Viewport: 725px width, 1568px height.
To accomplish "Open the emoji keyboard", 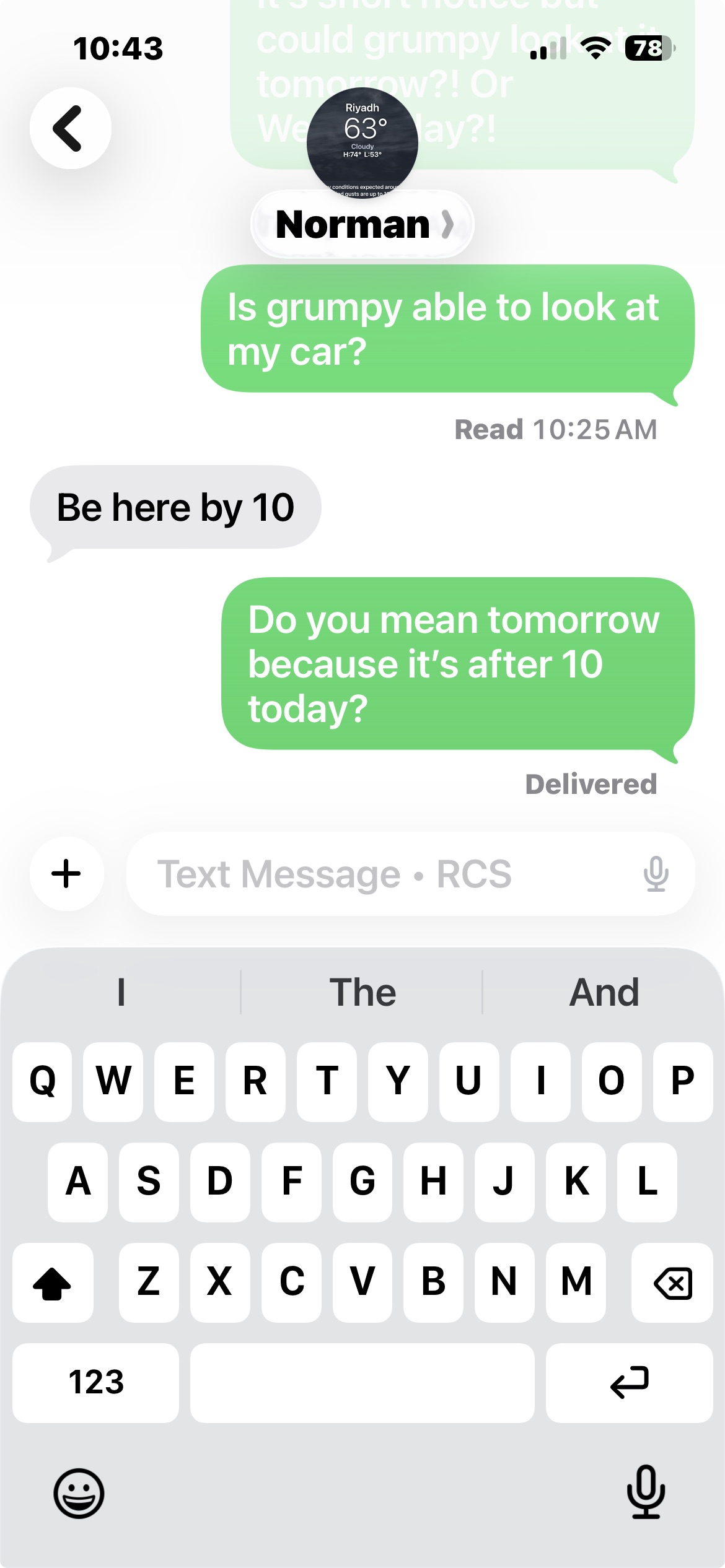I will tap(79, 1493).
